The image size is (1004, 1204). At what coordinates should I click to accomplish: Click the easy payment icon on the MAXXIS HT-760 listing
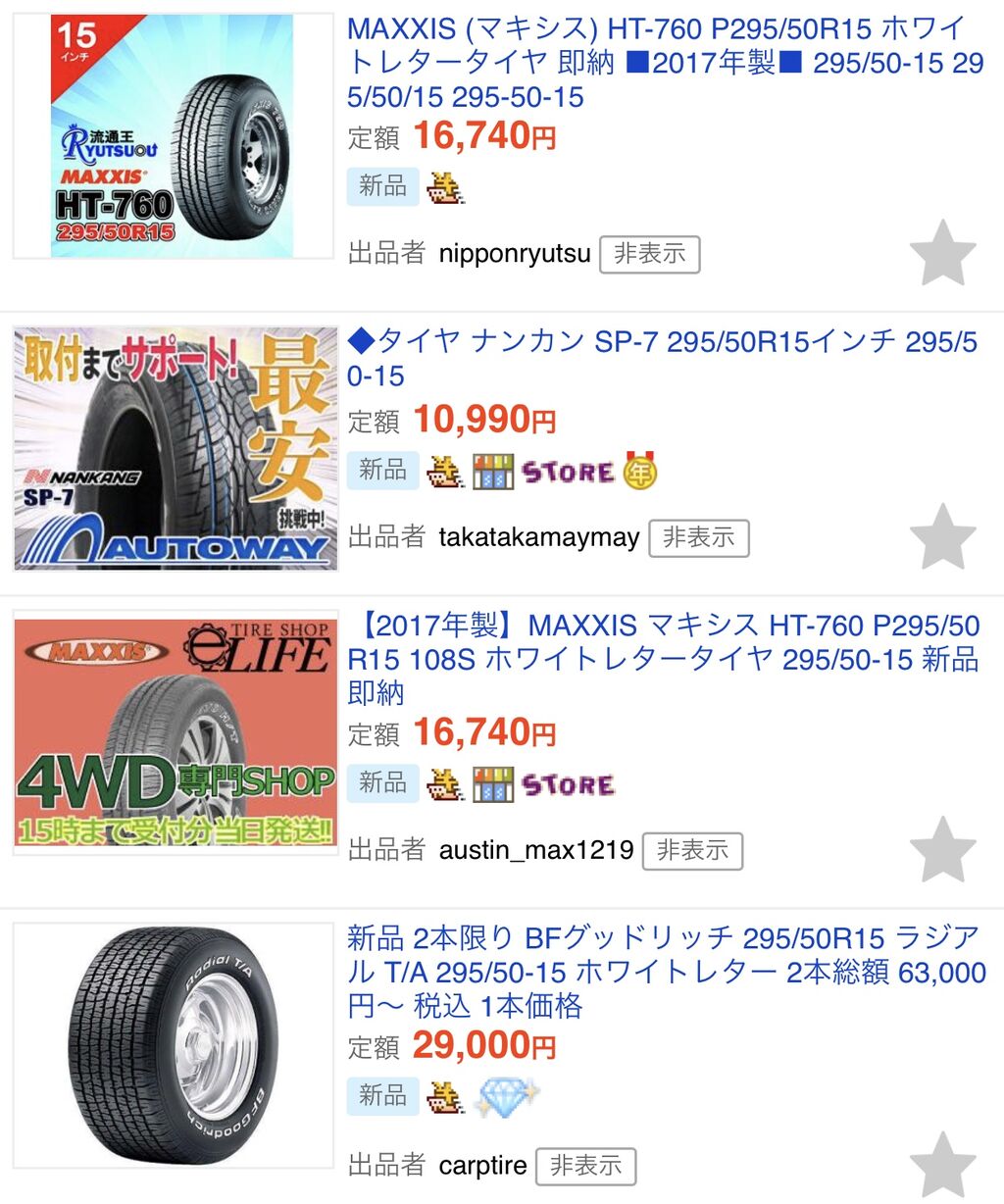click(446, 187)
